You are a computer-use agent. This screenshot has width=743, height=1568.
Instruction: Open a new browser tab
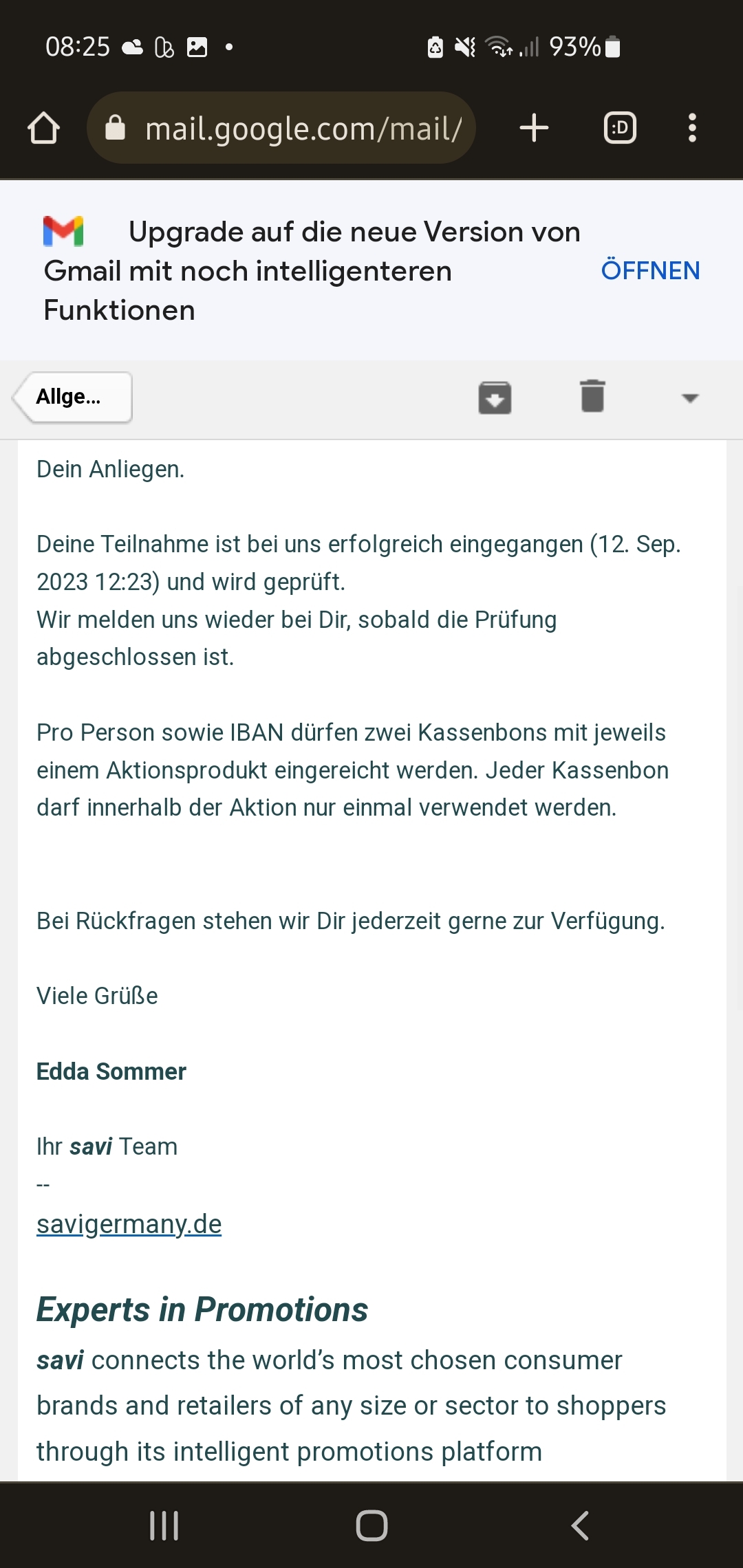tap(534, 128)
